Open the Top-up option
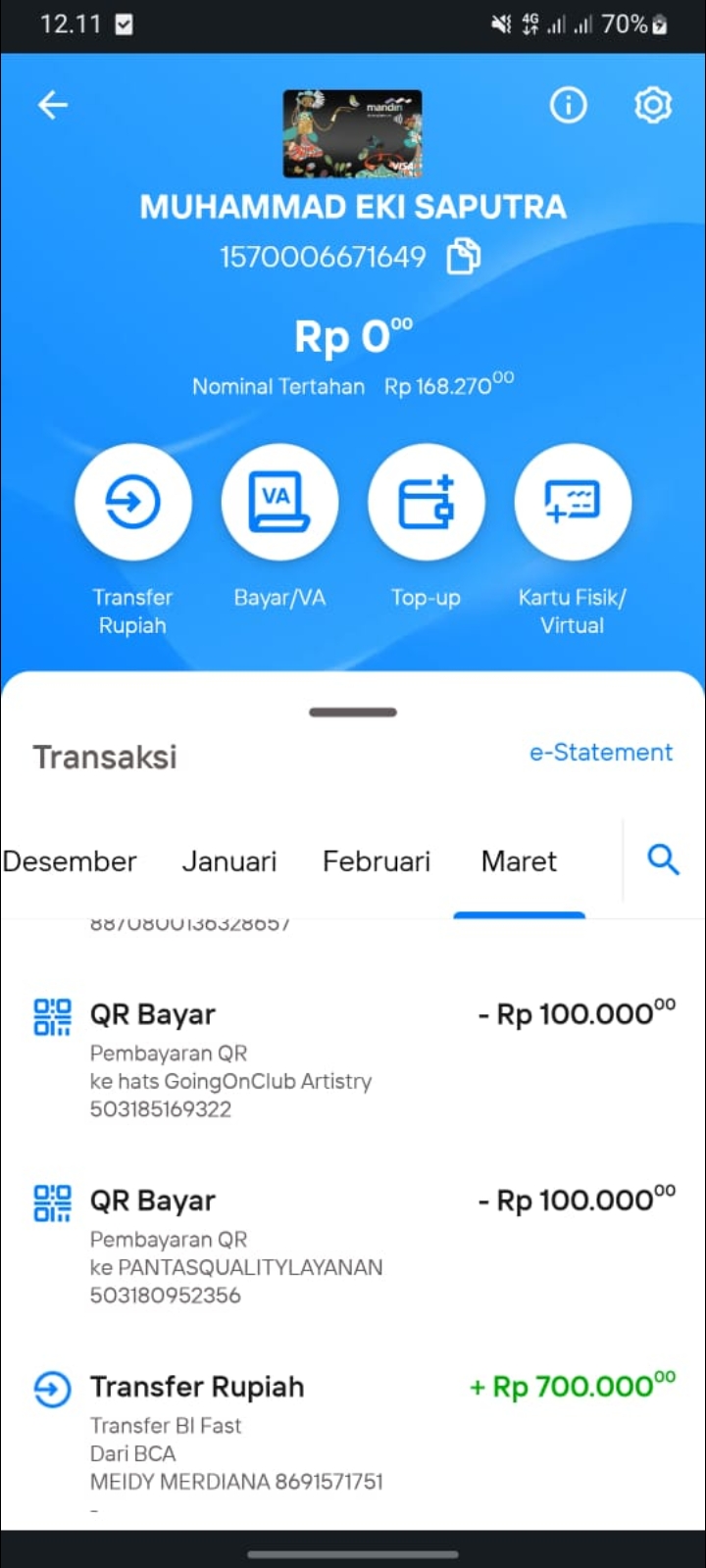Viewport: 706px width, 1568px height. click(426, 502)
